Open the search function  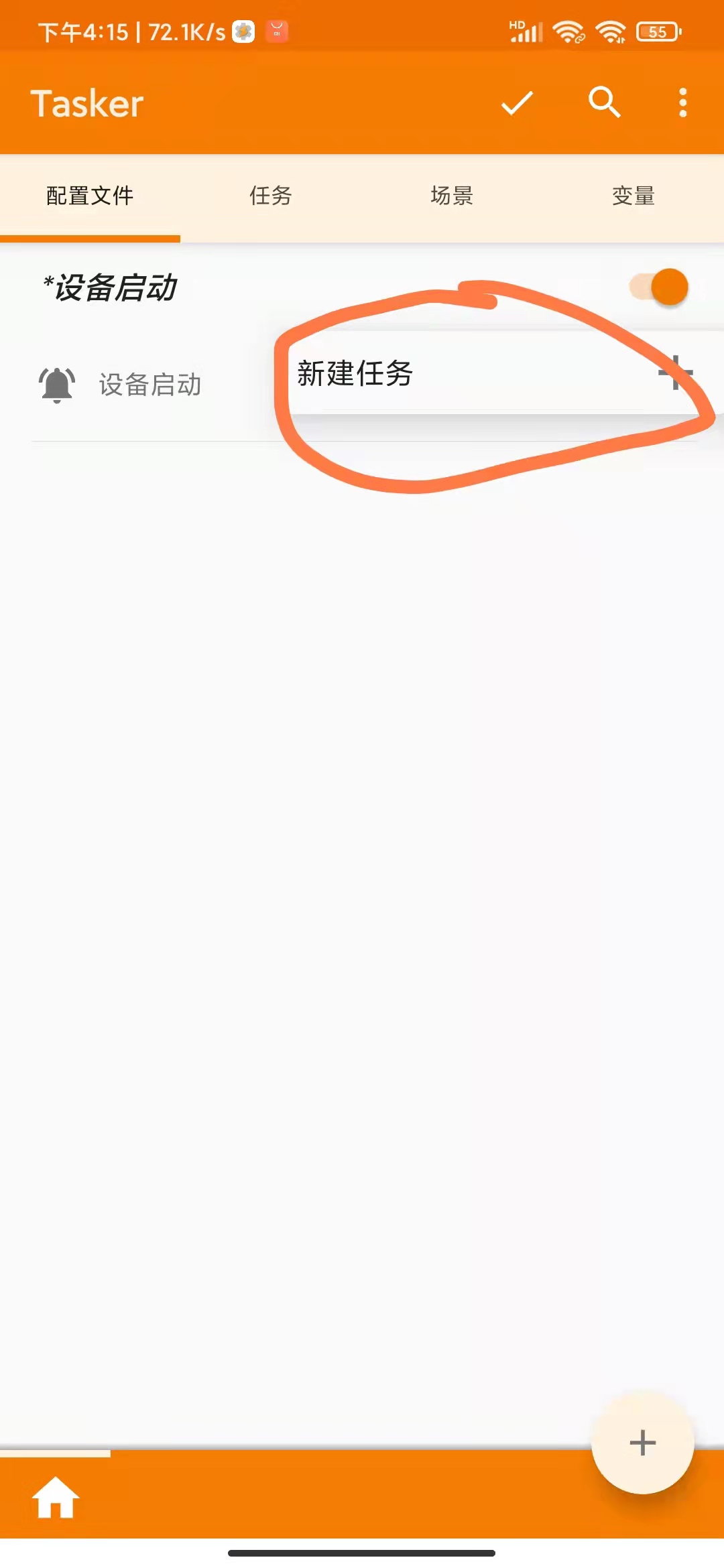[604, 103]
